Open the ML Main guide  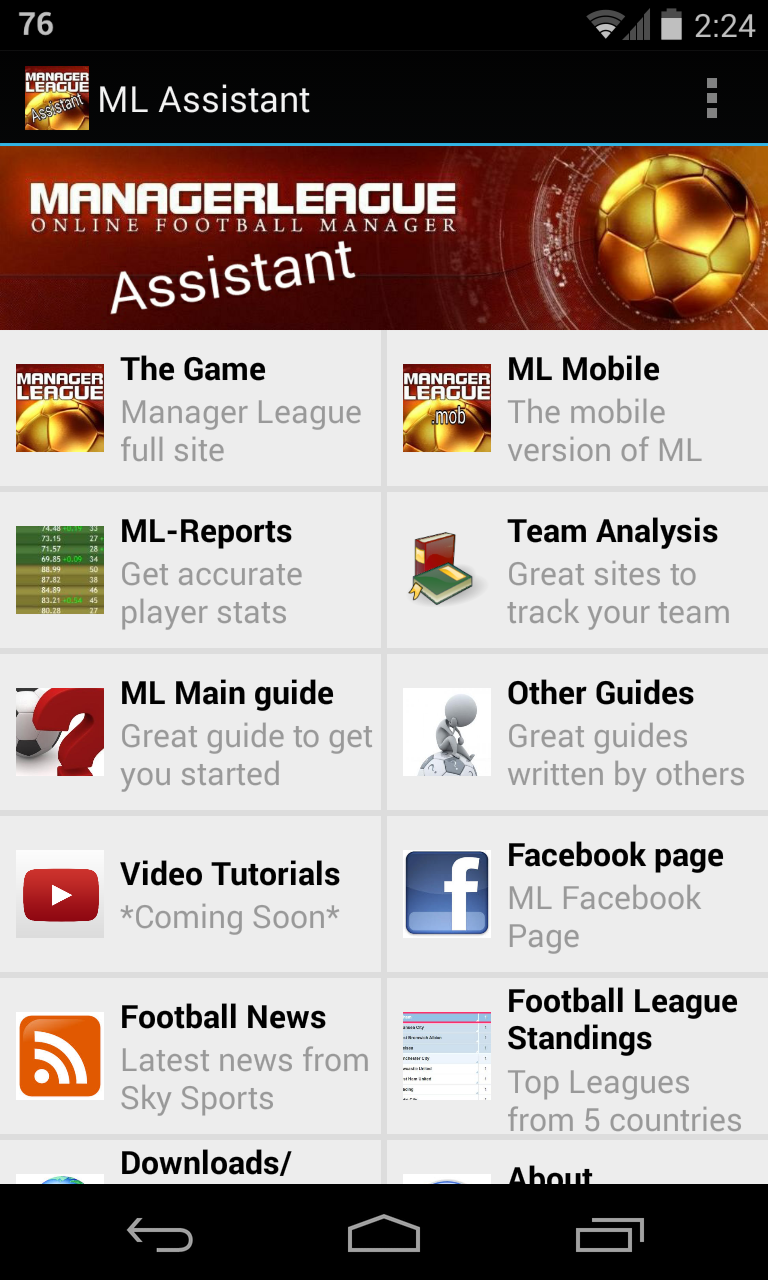pos(190,732)
